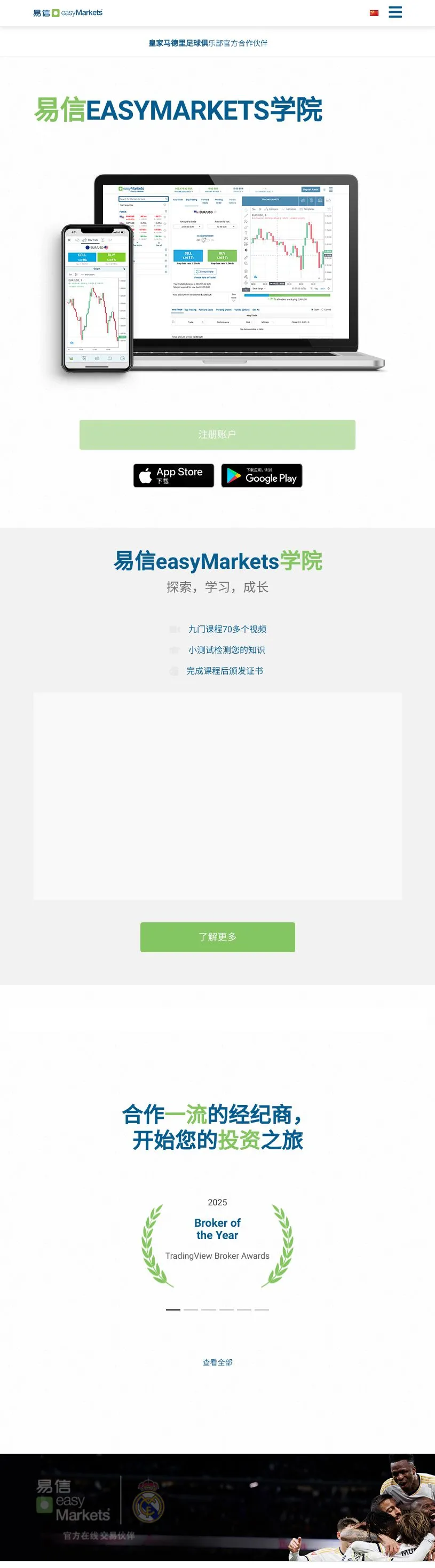Viewport: 435px width, 1568px height.
Task: Download from the App Store
Action: pyautogui.click(x=173, y=475)
